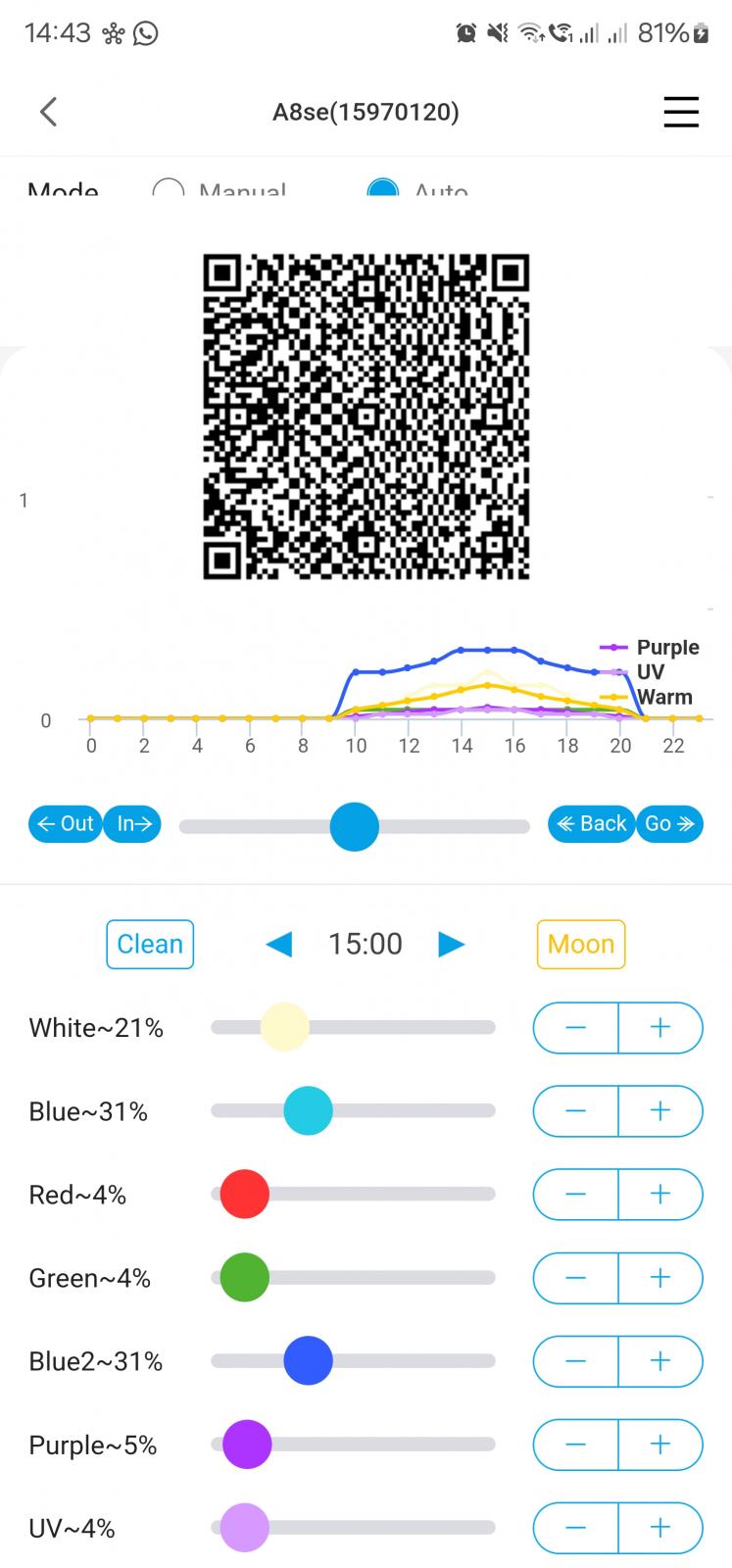This screenshot has width=732, height=1568.
Task: Increase the Red level with plus
Action: coord(660,1194)
